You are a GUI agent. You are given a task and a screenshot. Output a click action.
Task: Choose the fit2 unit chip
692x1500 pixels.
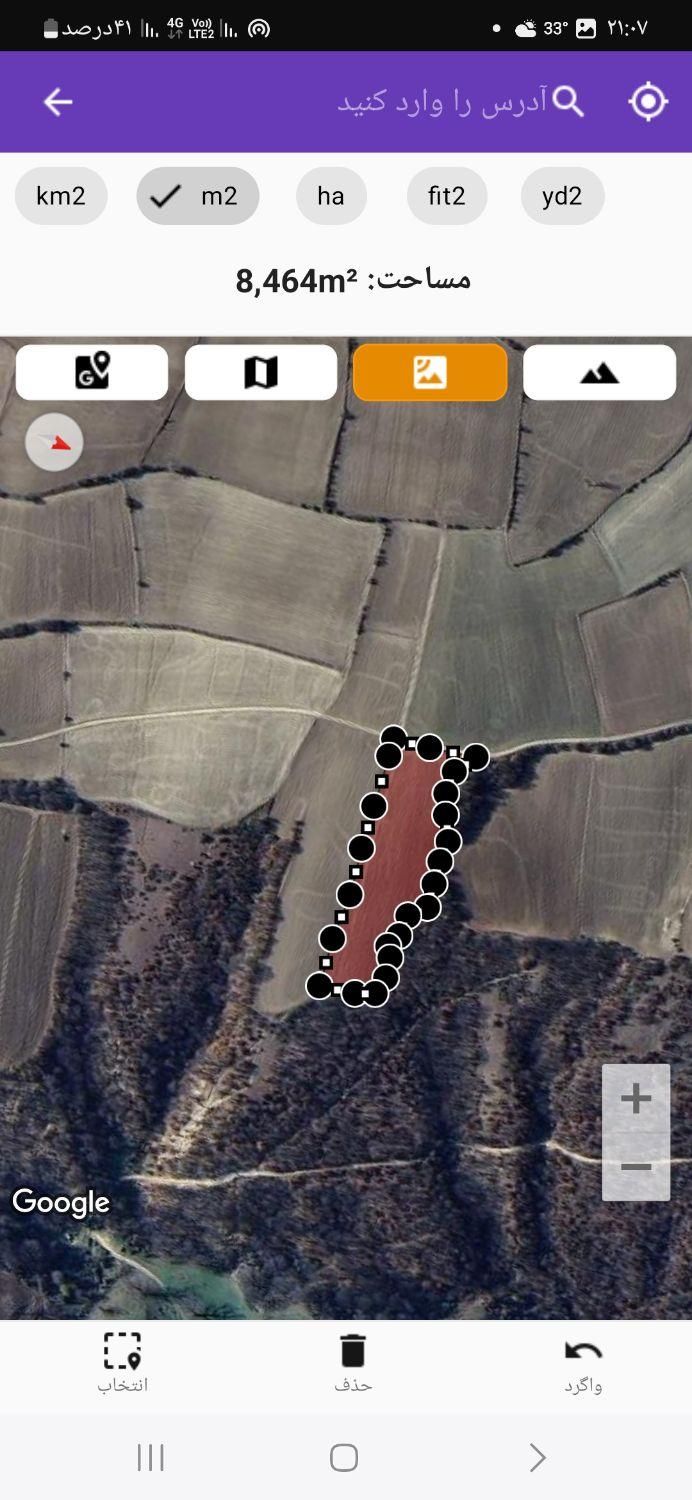pyautogui.click(x=447, y=196)
